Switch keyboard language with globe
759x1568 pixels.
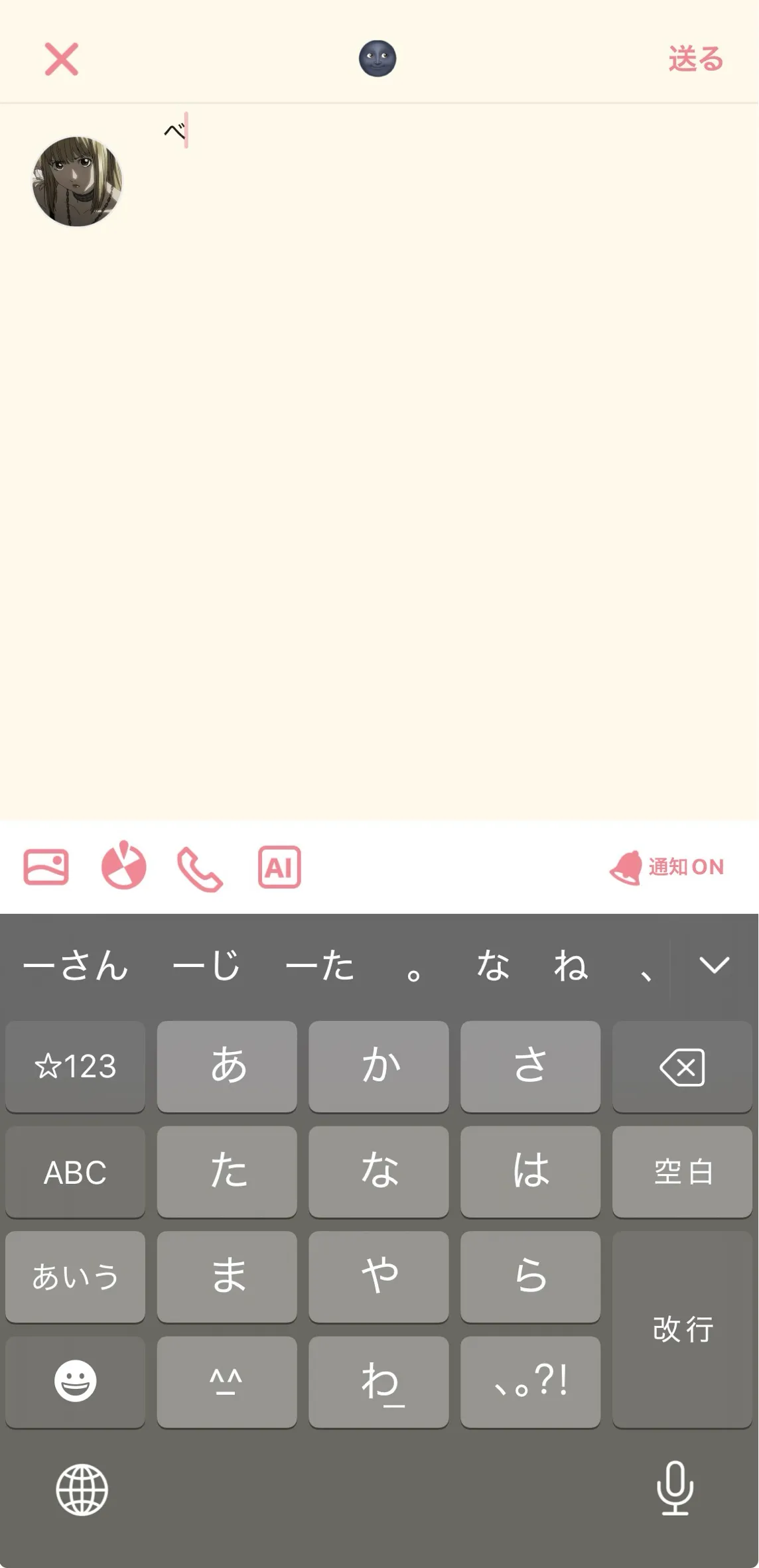click(x=82, y=1490)
